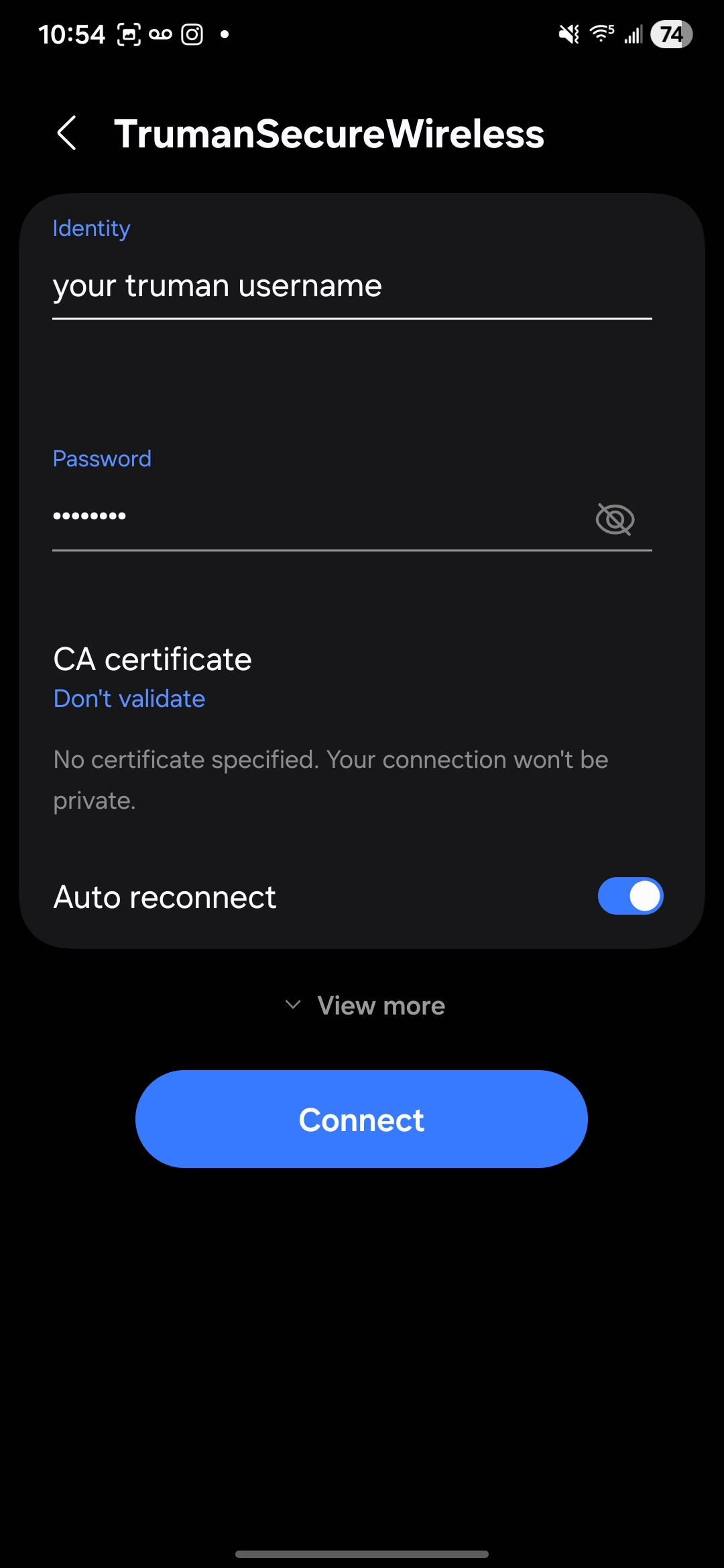The height and width of the screenshot is (1568, 724).
Task: Go back from TrumanSecureWireless settings
Action: (x=67, y=133)
